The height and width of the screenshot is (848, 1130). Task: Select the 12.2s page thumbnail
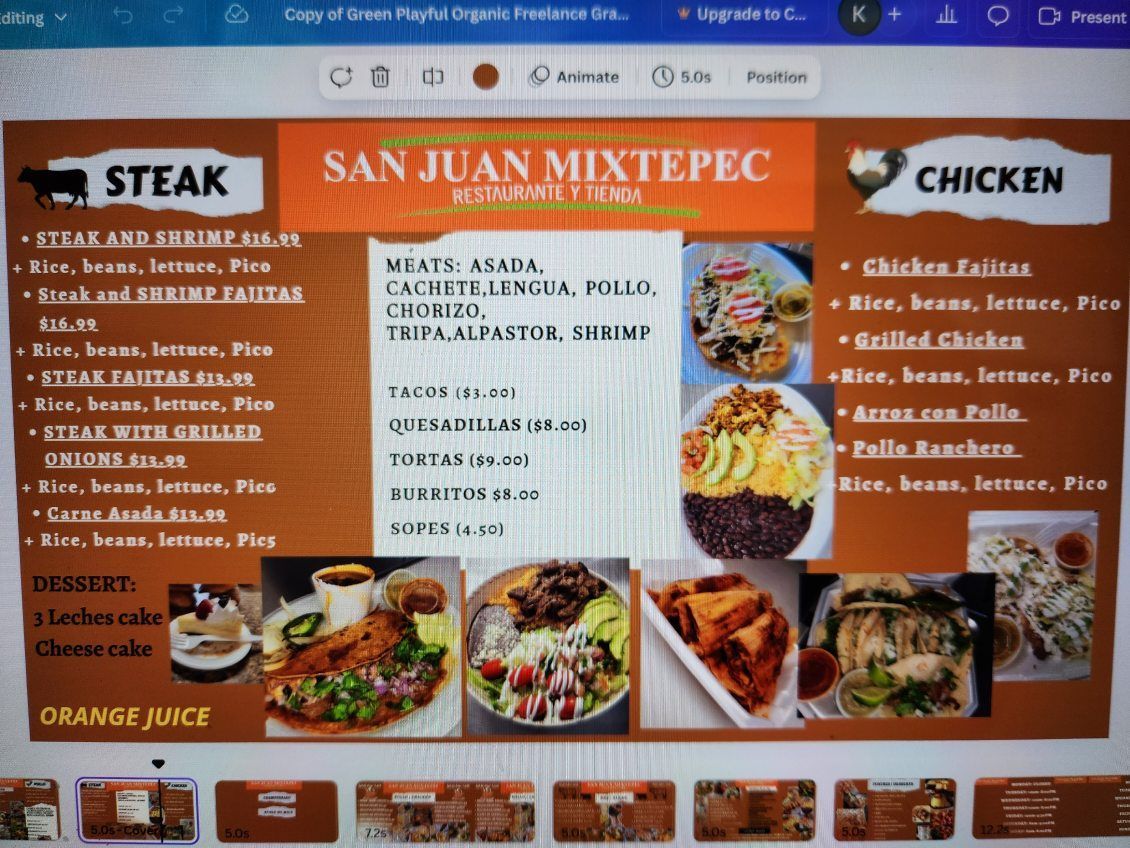pos(1050,808)
